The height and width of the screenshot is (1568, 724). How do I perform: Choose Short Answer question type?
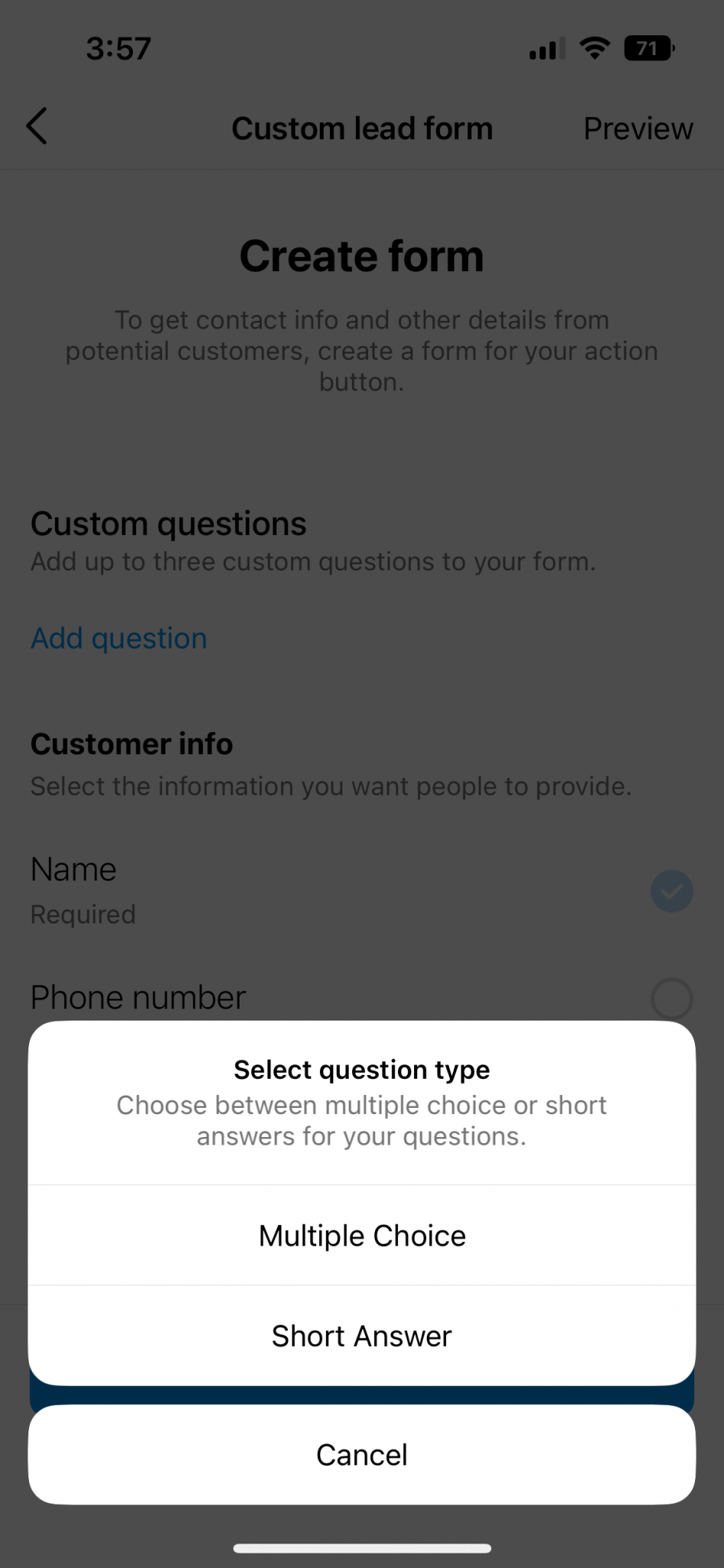(x=361, y=1336)
